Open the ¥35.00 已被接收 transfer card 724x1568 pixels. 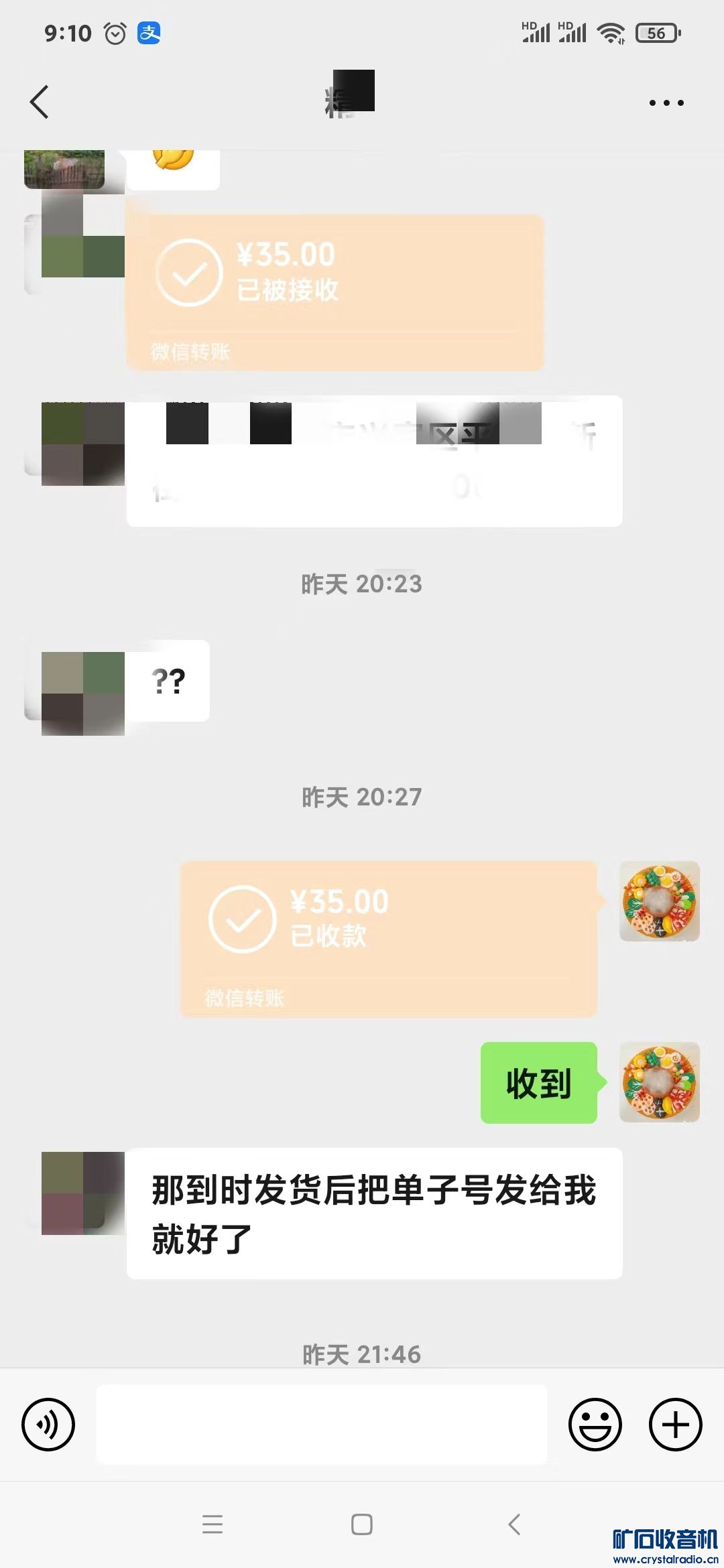pos(334,291)
